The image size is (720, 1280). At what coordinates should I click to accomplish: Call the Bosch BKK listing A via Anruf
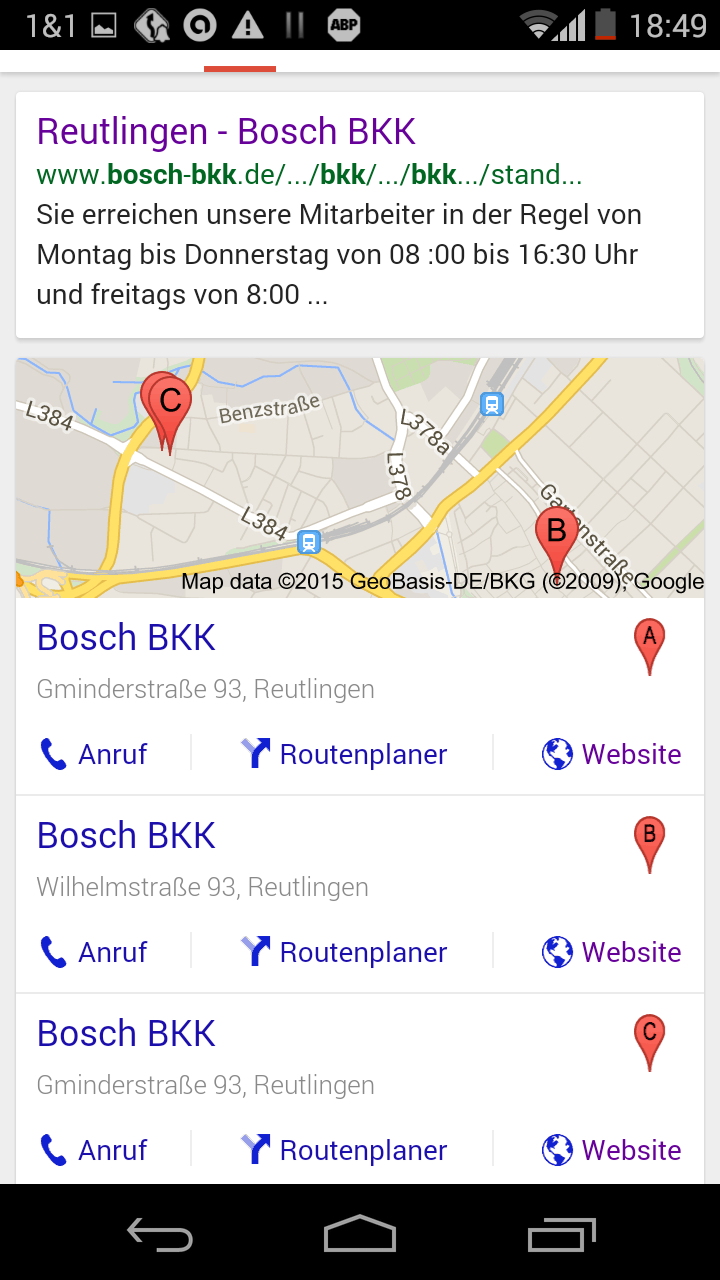(x=93, y=754)
